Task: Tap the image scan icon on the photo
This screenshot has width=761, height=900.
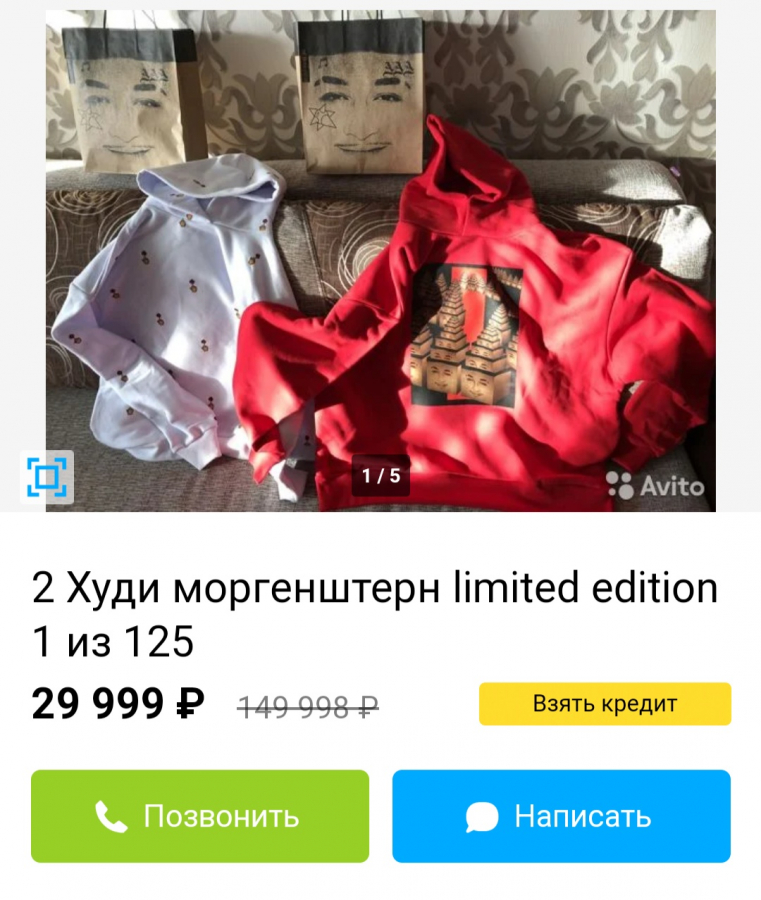Action: click(x=46, y=477)
